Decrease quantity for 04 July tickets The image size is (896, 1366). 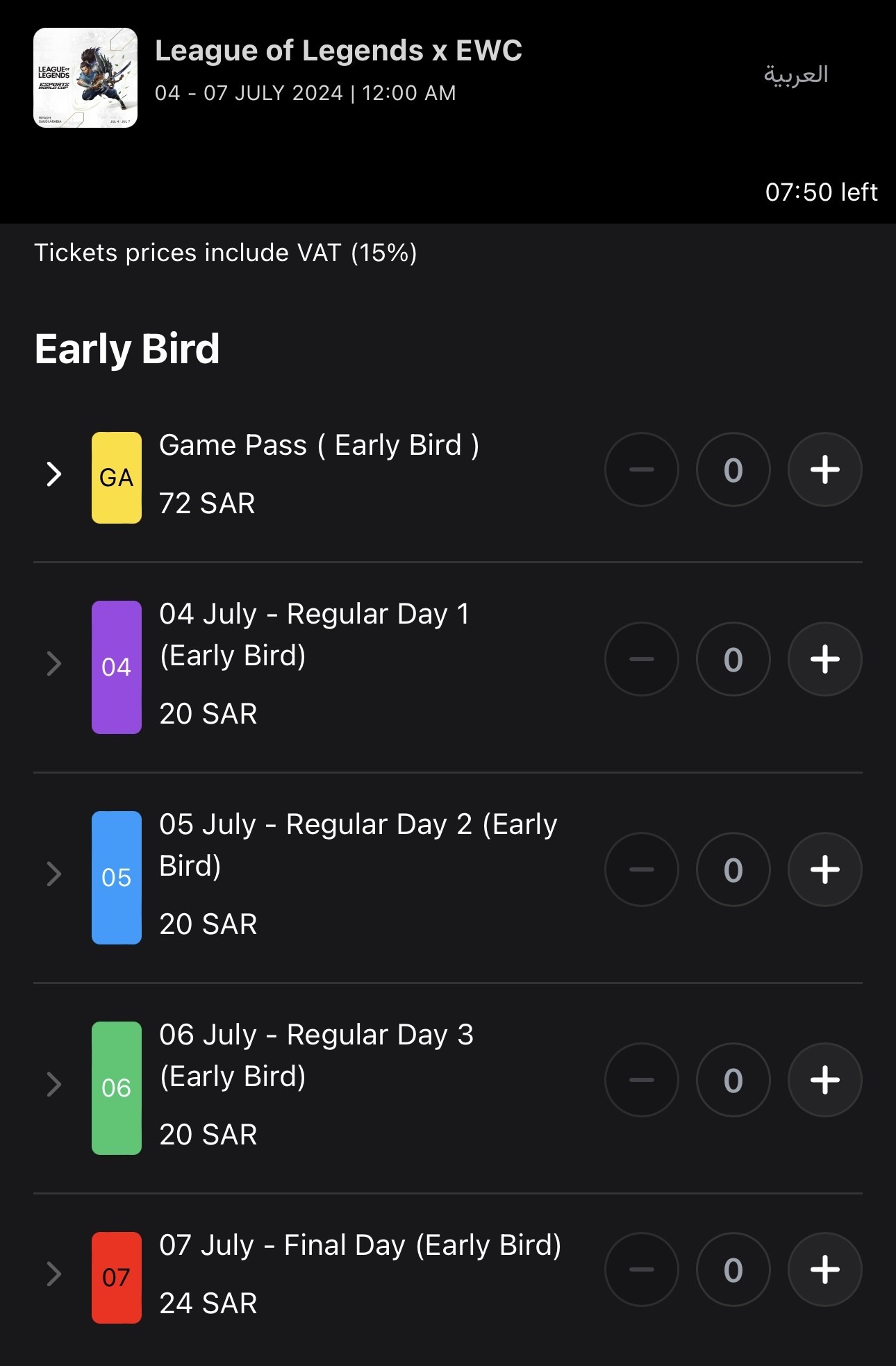[x=640, y=660]
